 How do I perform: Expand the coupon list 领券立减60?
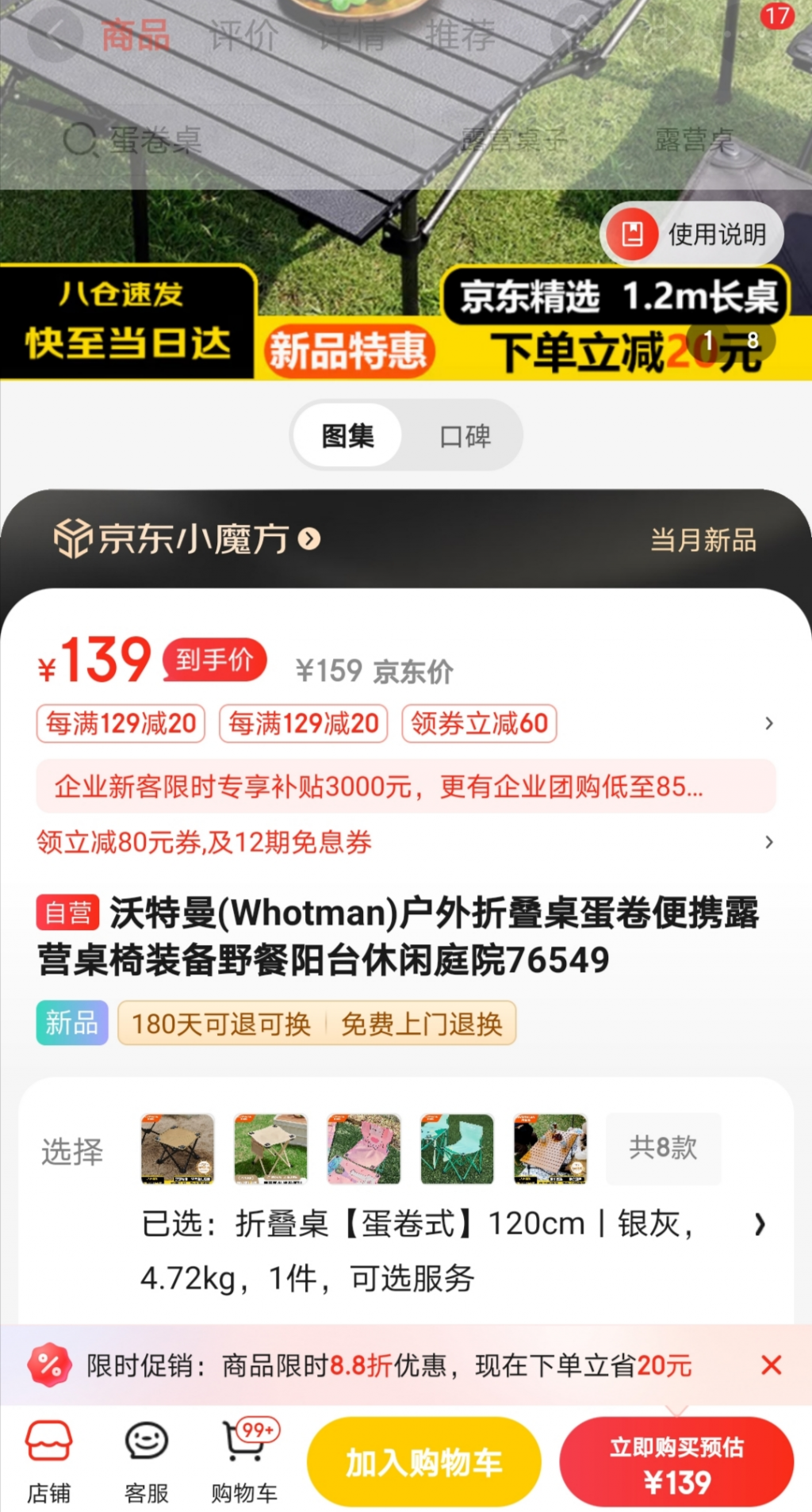click(479, 723)
